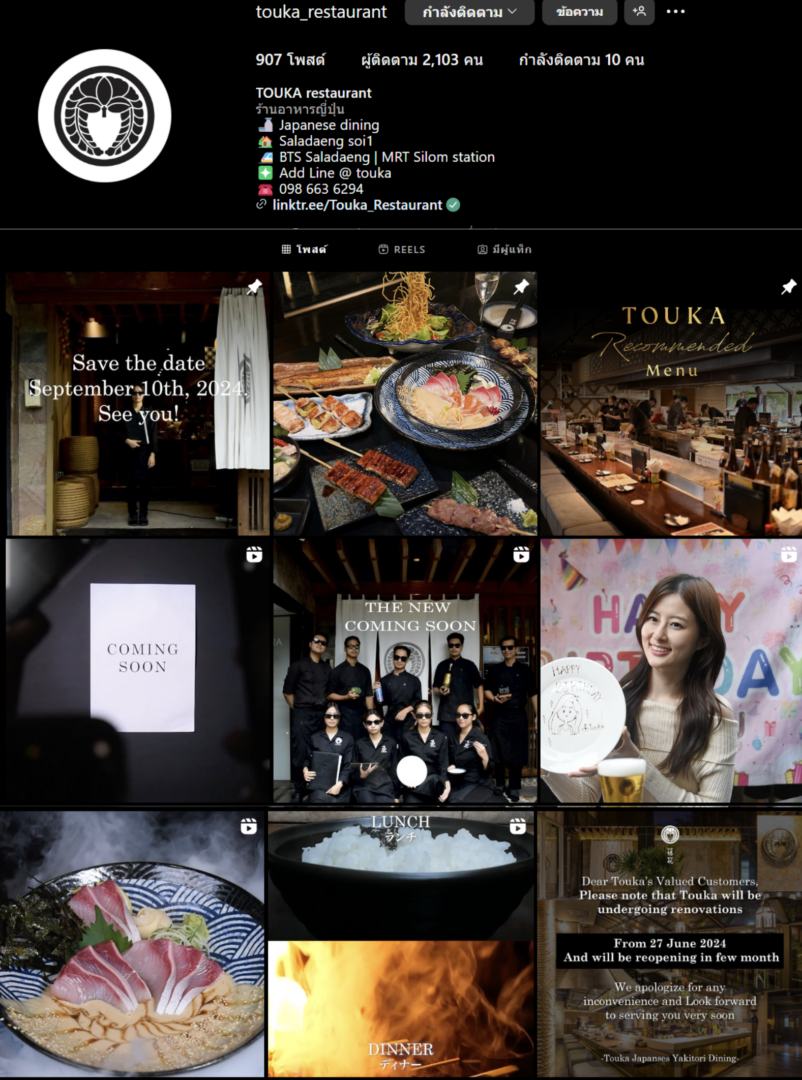This screenshot has width=802, height=1080.
Task: Select the posts (โพสต์) grid tab
Action: pos(304,249)
